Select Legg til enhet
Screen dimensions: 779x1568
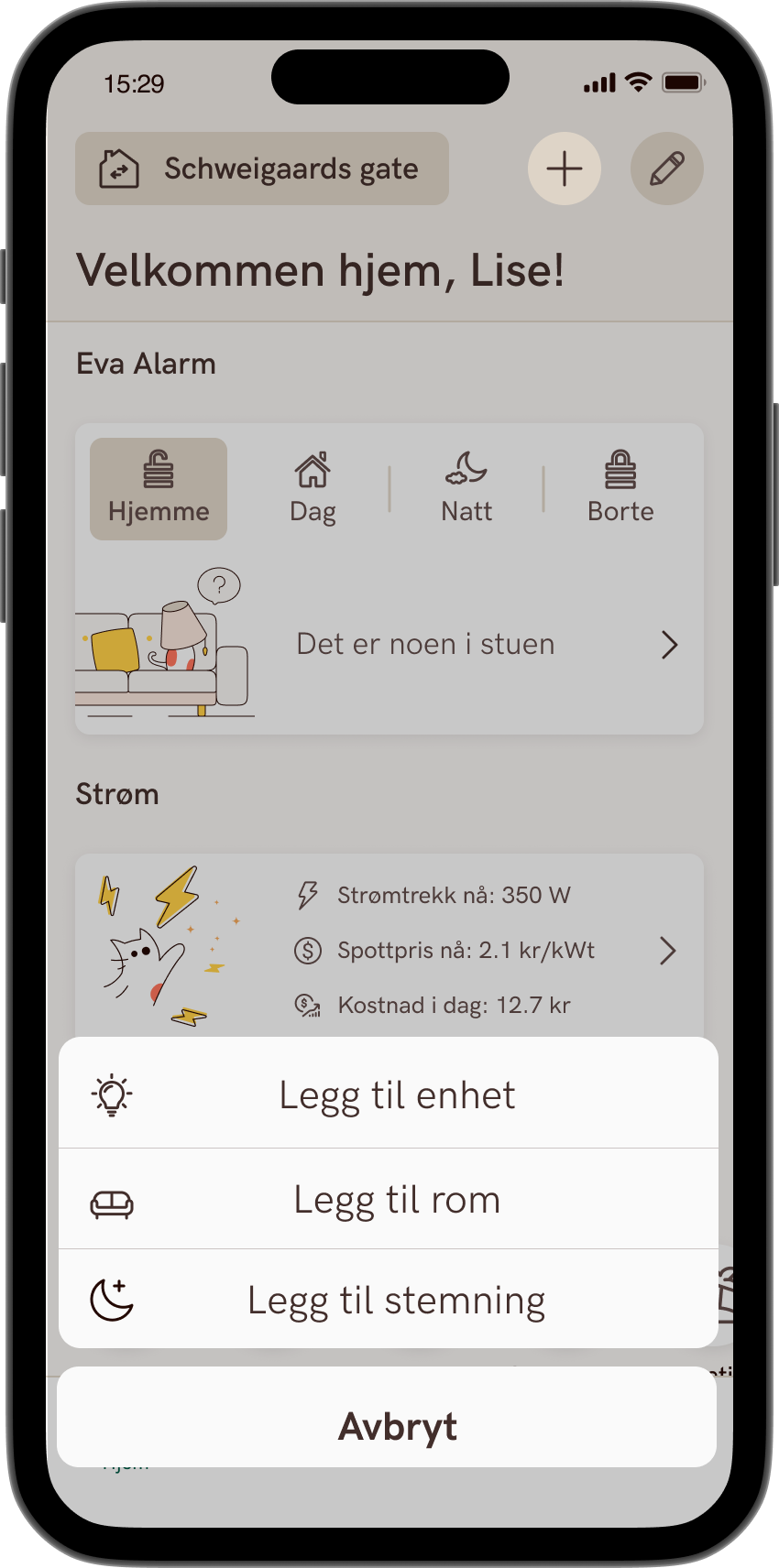pyautogui.click(x=389, y=1094)
